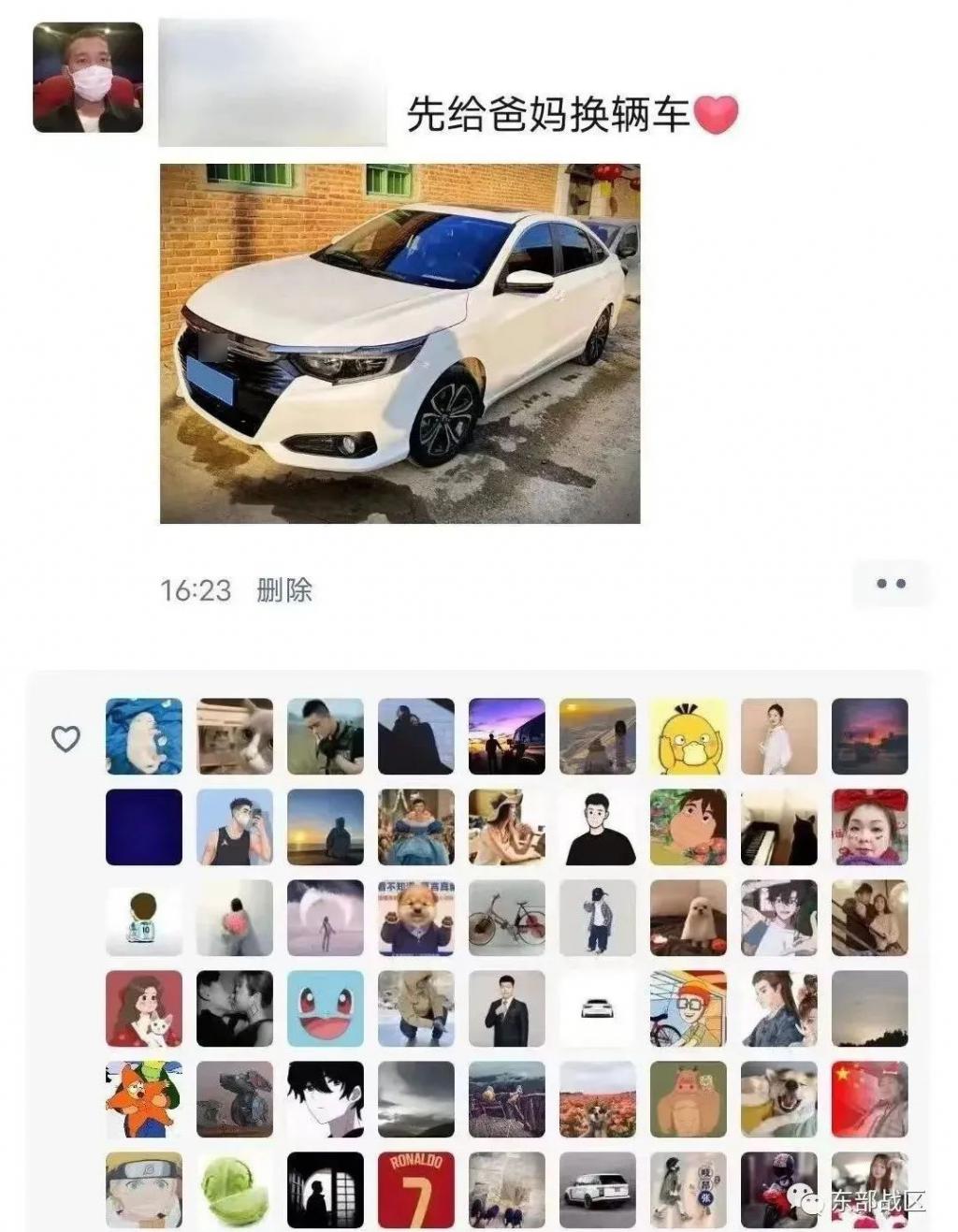The height and width of the screenshot is (1232, 958).
Task: Open the poster's masked-face profile avatar
Action: [x=88, y=78]
